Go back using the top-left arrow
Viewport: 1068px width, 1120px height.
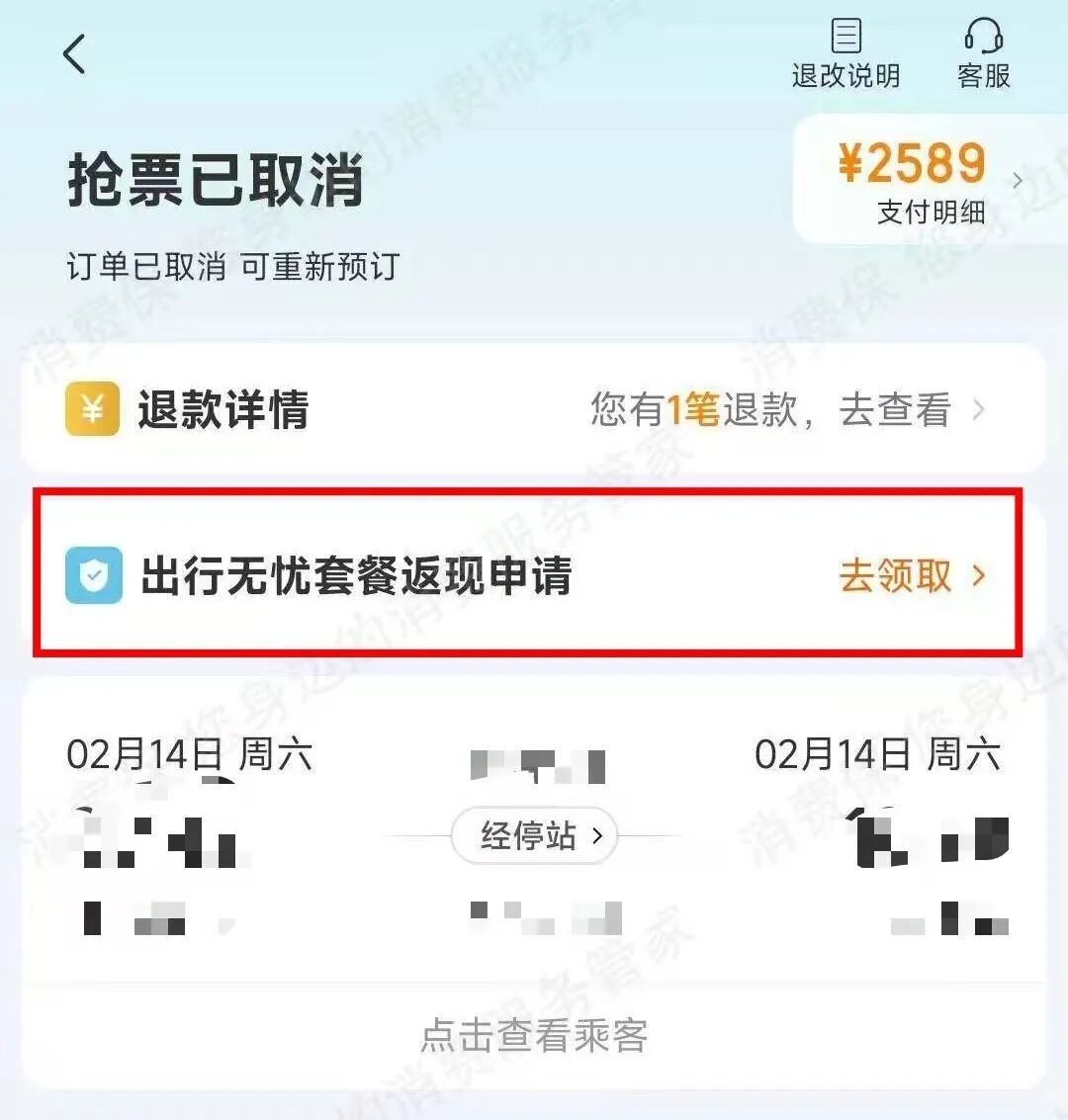[x=75, y=54]
